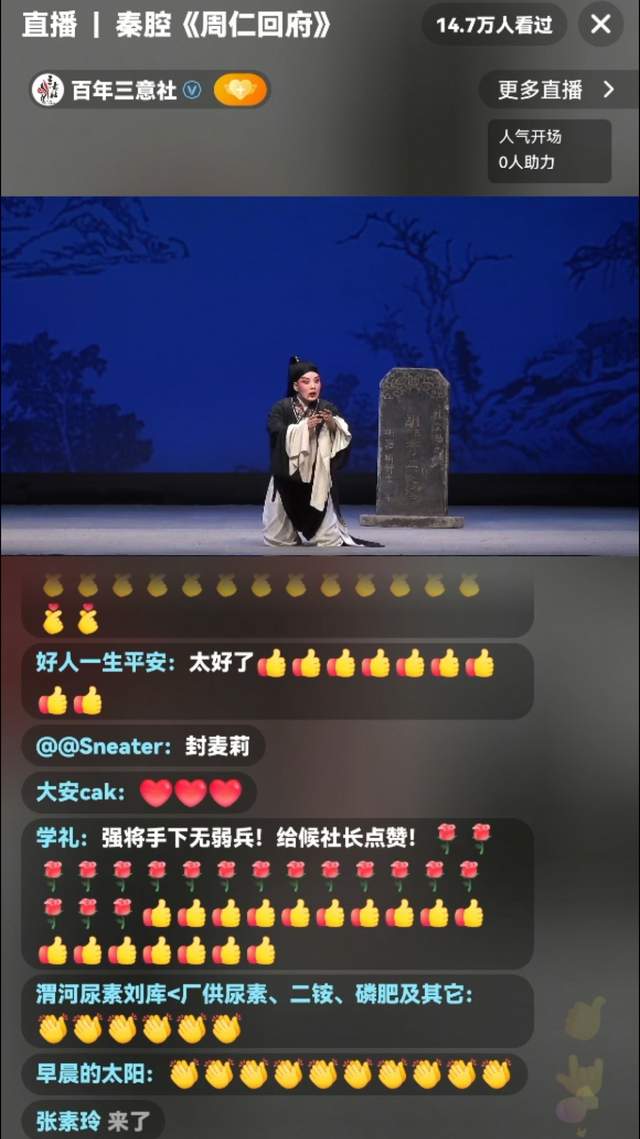Open 更多直播 list
The image size is (640, 1139).
(556, 90)
